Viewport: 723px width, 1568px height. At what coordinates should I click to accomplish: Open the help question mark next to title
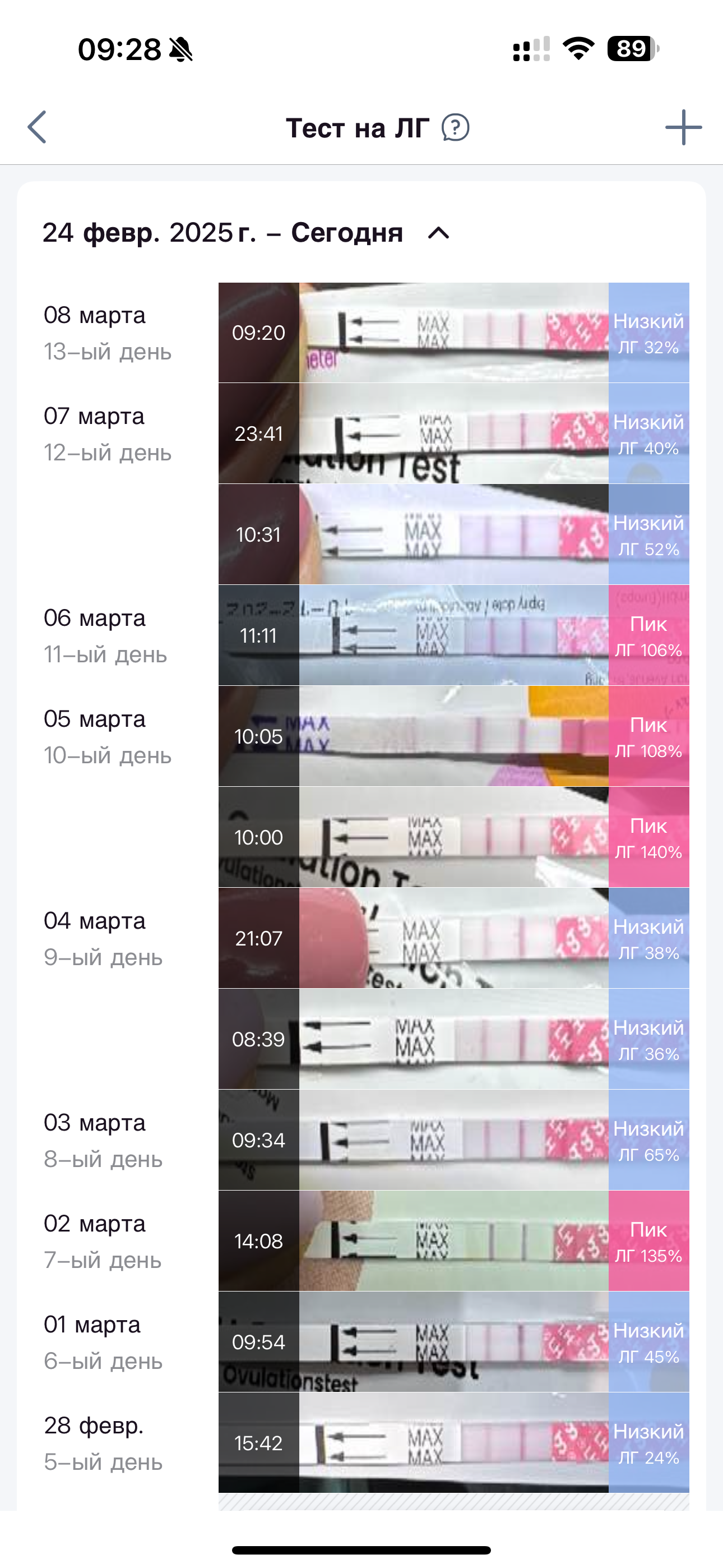pos(455,128)
